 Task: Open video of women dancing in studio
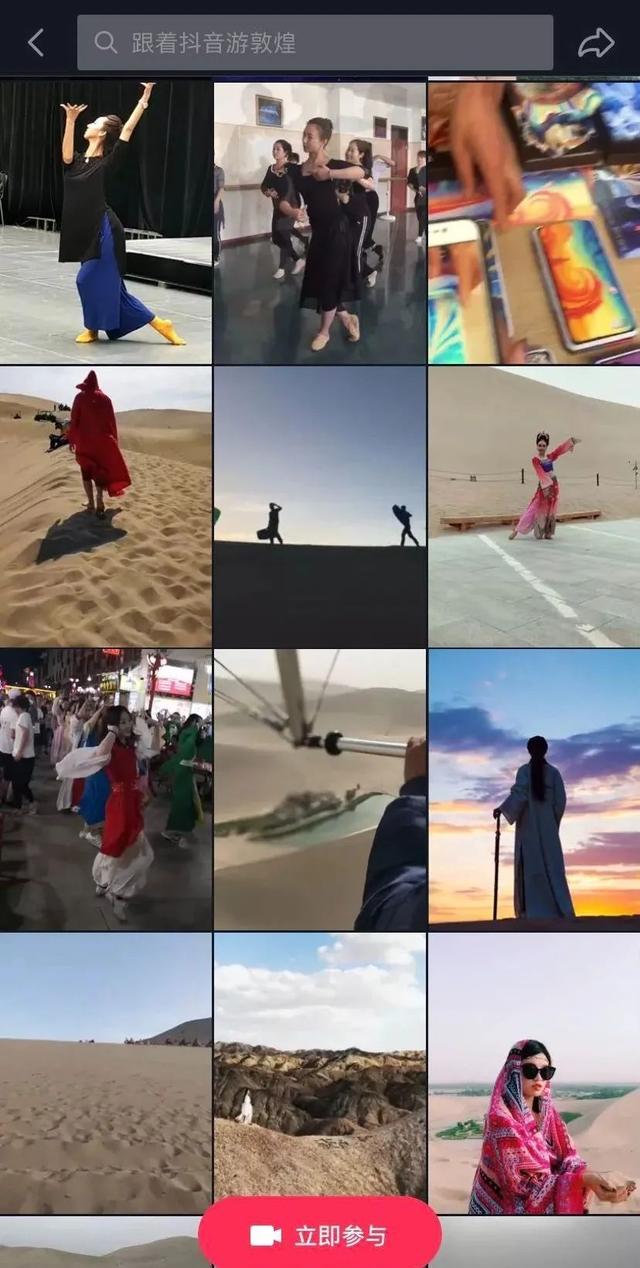coord(320,222)
